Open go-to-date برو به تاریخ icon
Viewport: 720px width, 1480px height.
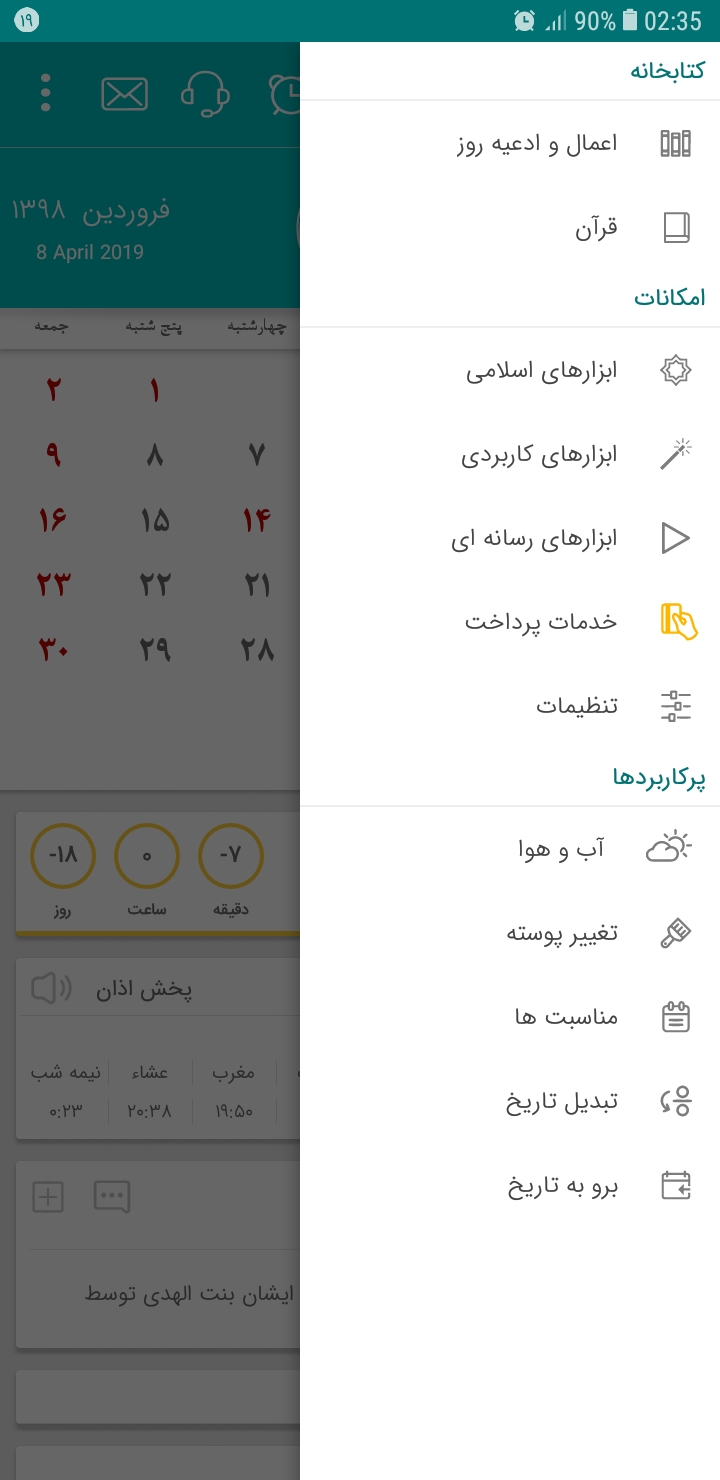tap(677, 1185)
